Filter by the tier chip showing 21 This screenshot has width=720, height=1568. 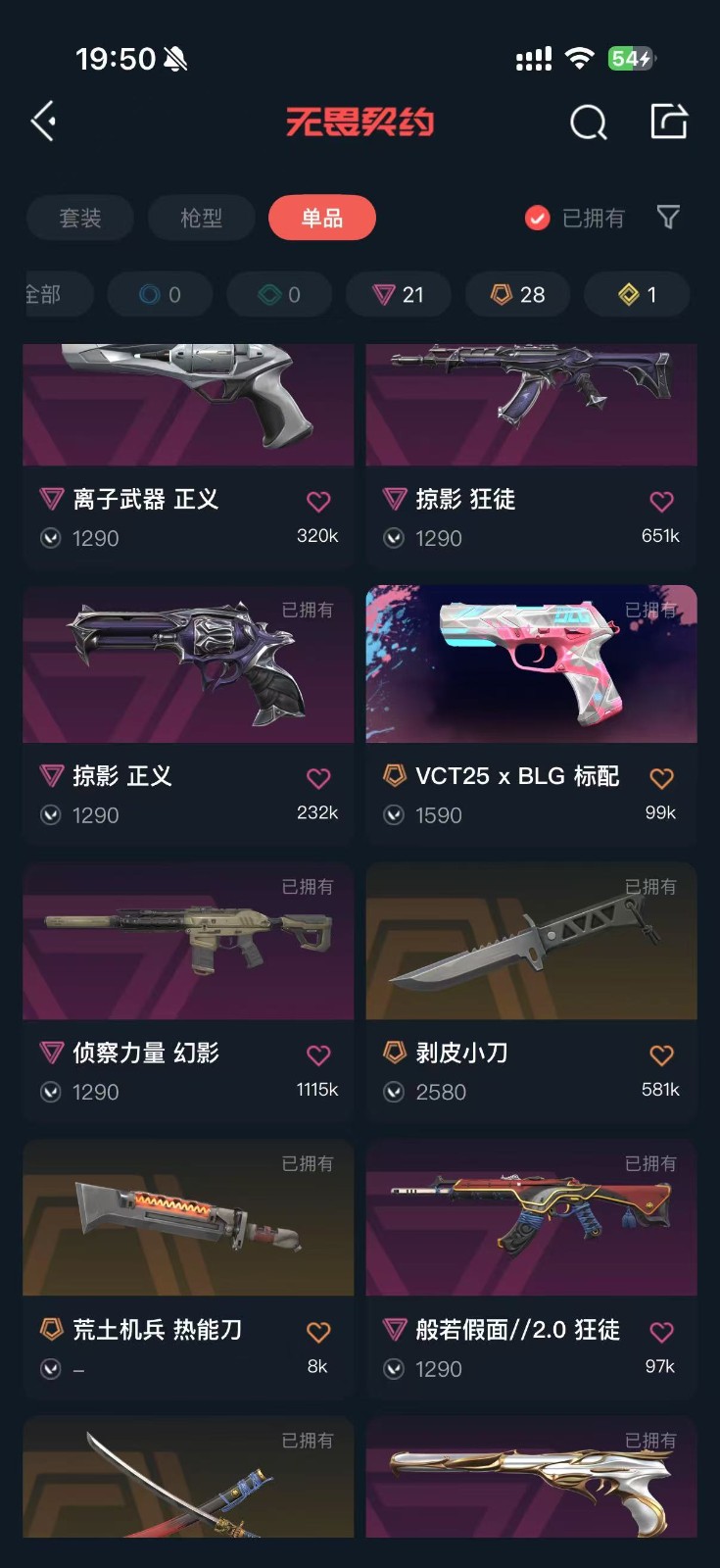click(x=399, y=294)
